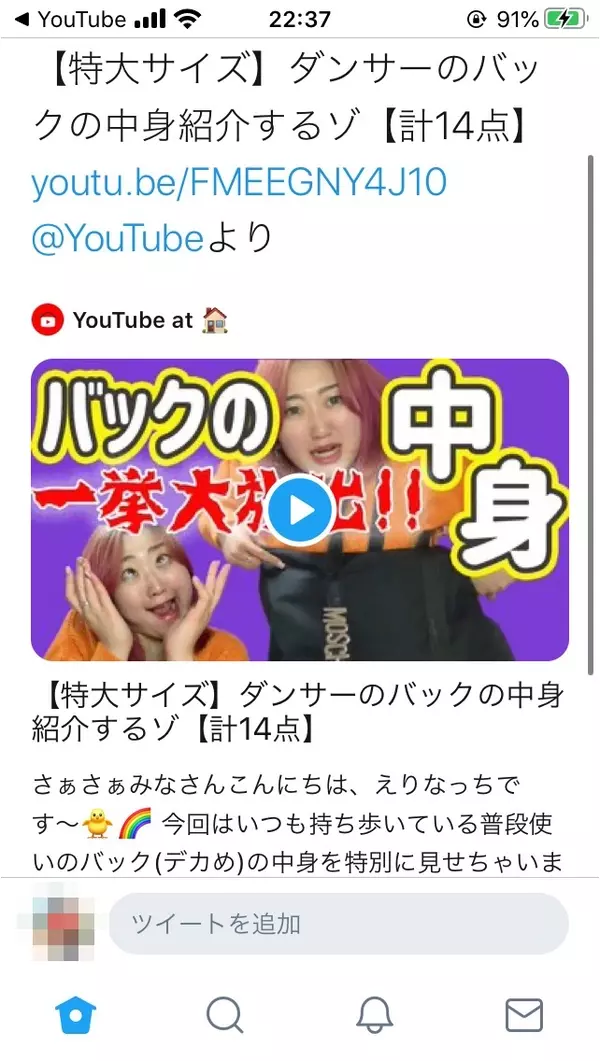Return to YouTube via status bar back
600x1061 pixels.
(68, 19)
